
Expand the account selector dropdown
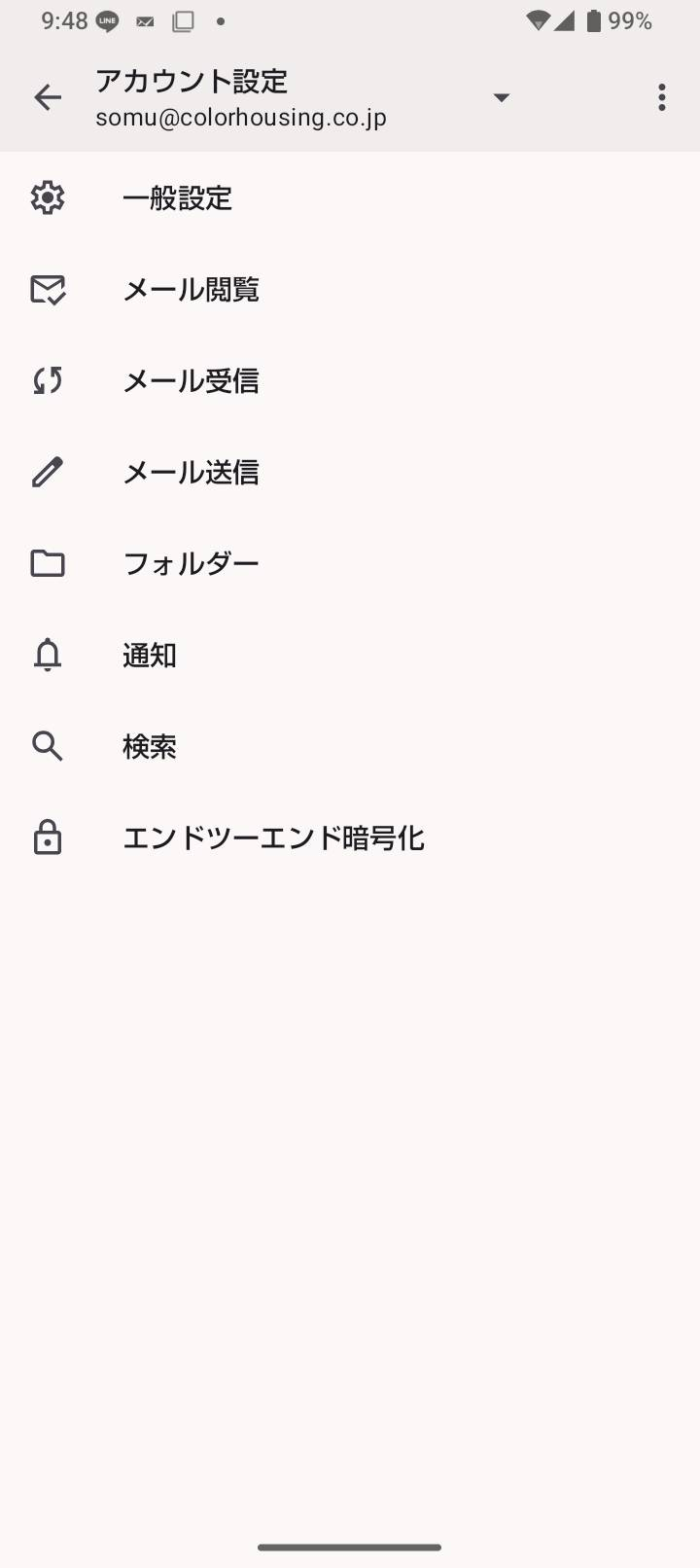501,97
